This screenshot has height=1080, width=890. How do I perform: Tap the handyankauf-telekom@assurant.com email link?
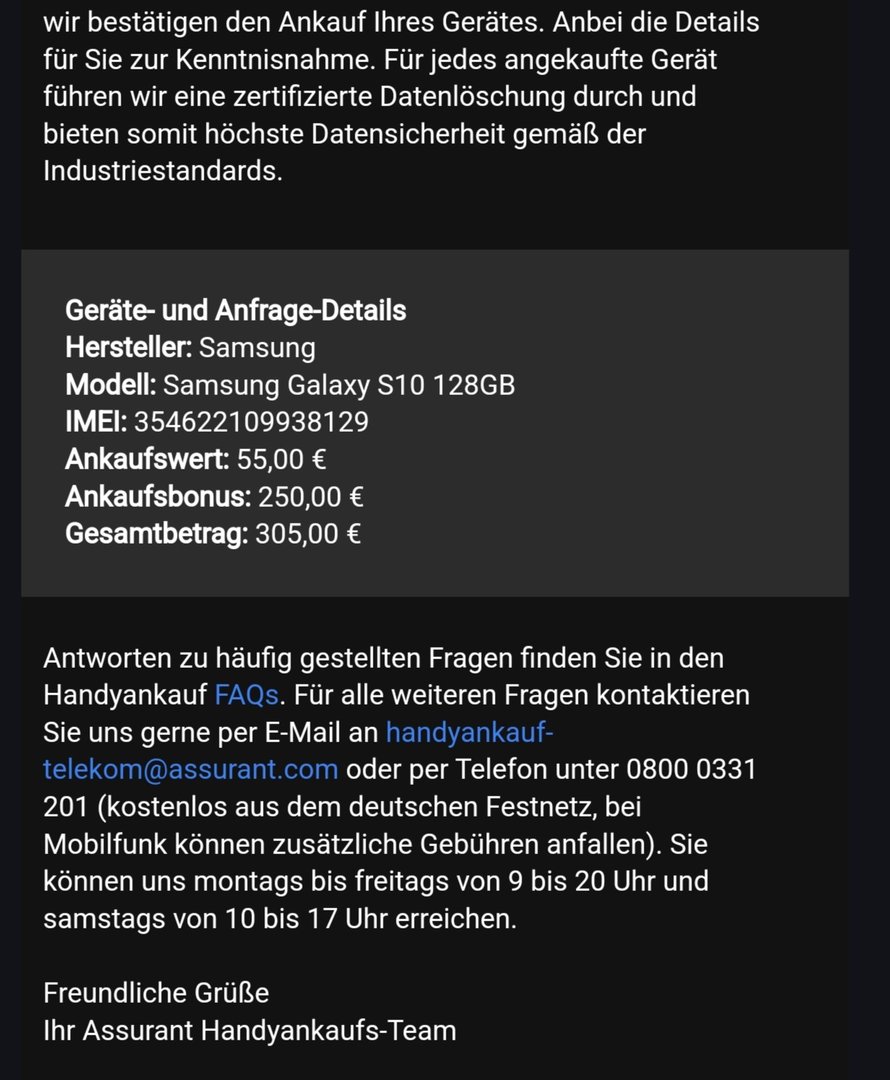pos(190,769)
